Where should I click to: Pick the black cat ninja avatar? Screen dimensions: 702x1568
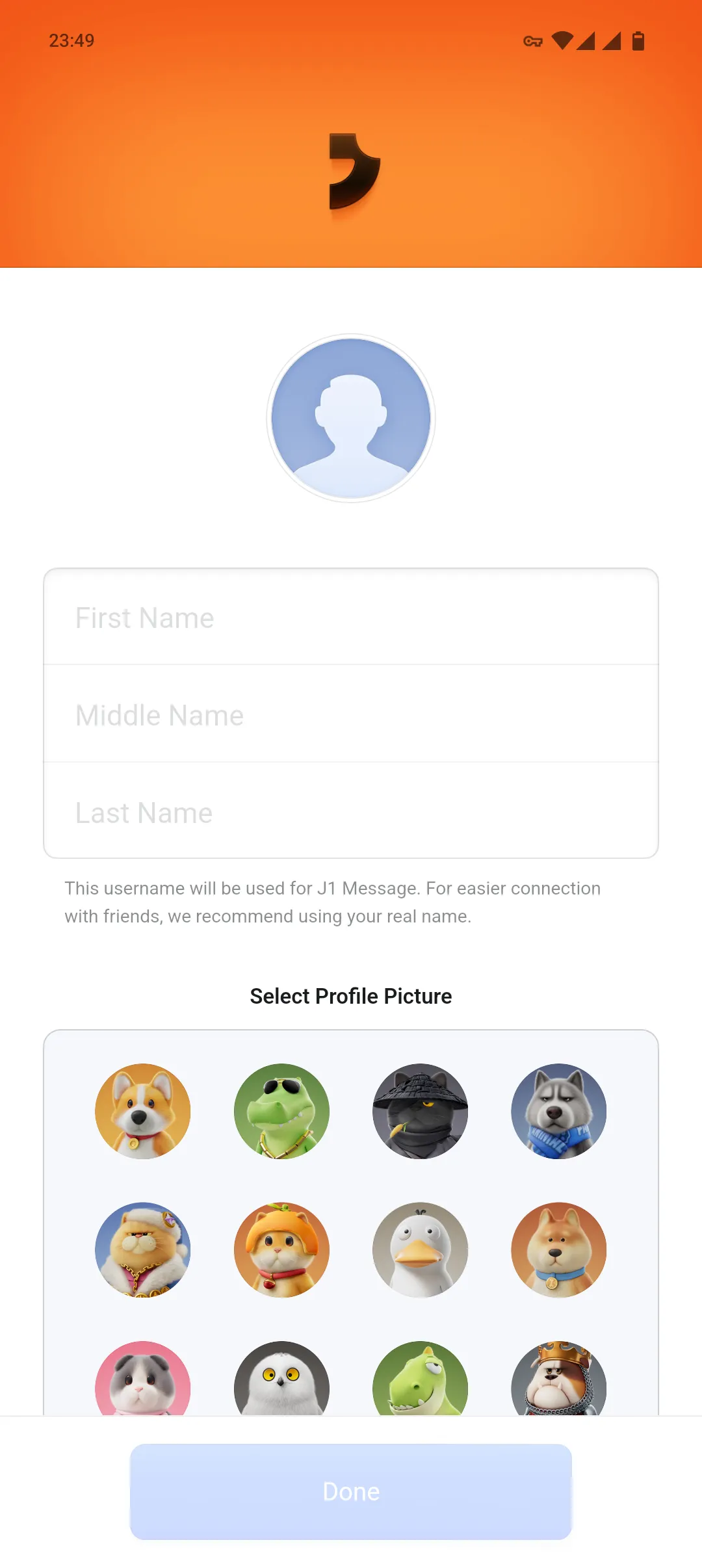(420, 1111)
